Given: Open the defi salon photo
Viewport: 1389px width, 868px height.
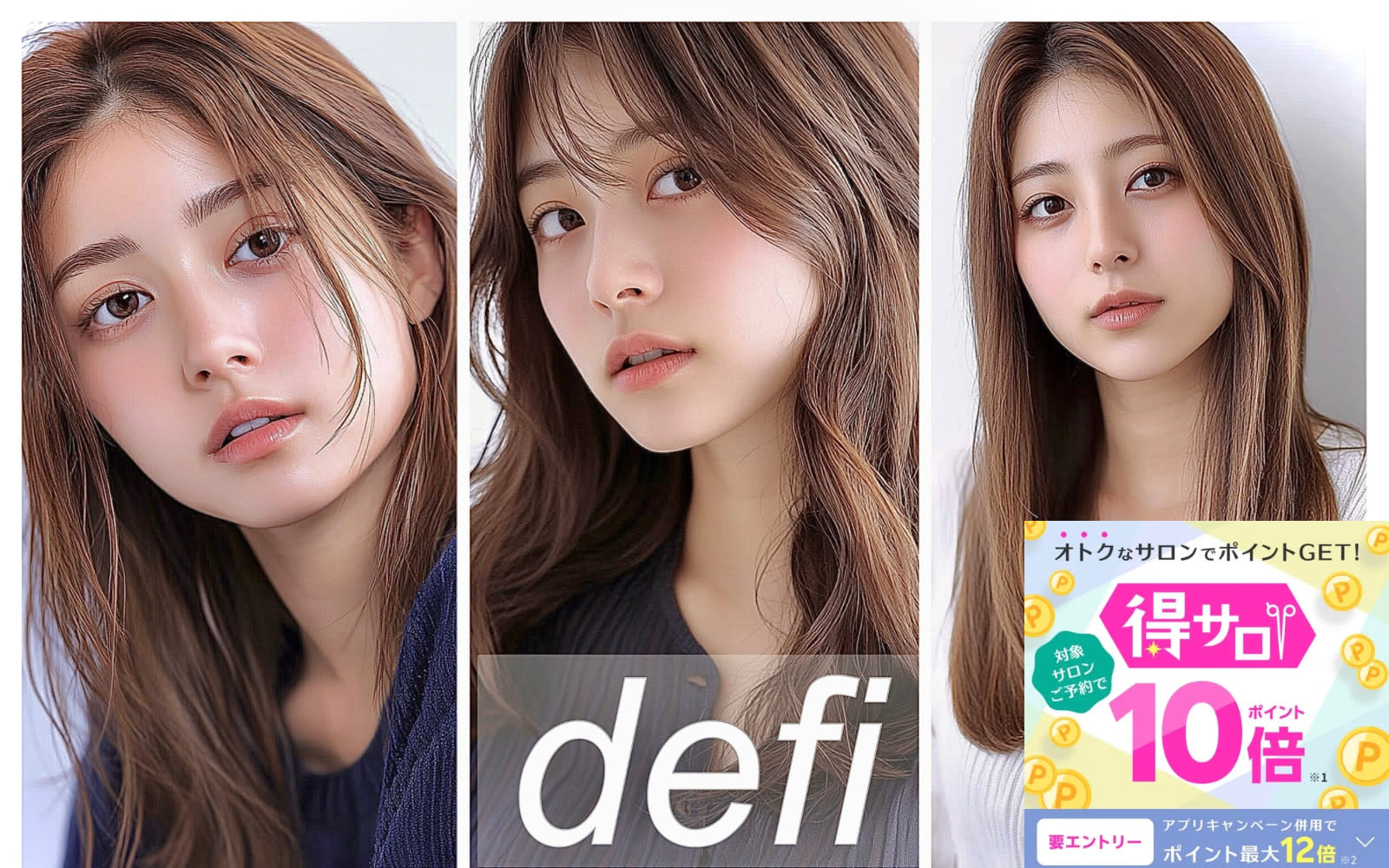Looking at the screenshot, I should click(x=694, y=434).
